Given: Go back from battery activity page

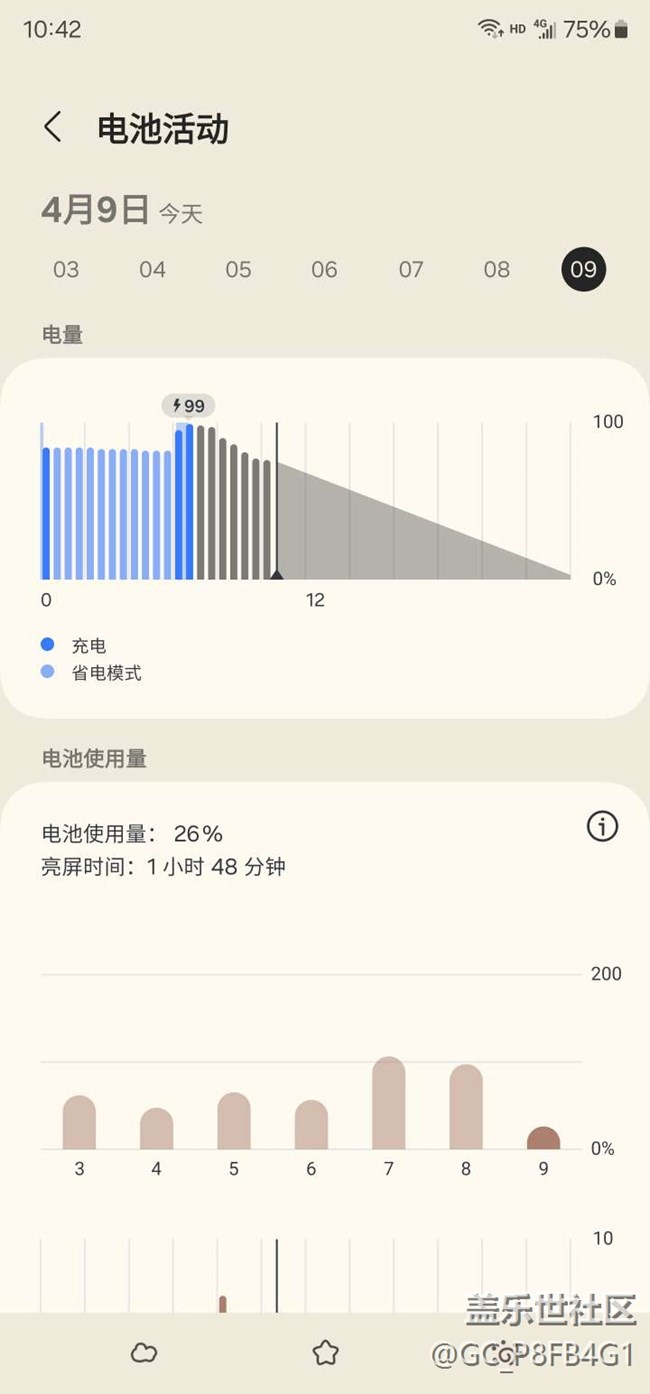Looking at the screenshot, I should [x=53, y=128].
